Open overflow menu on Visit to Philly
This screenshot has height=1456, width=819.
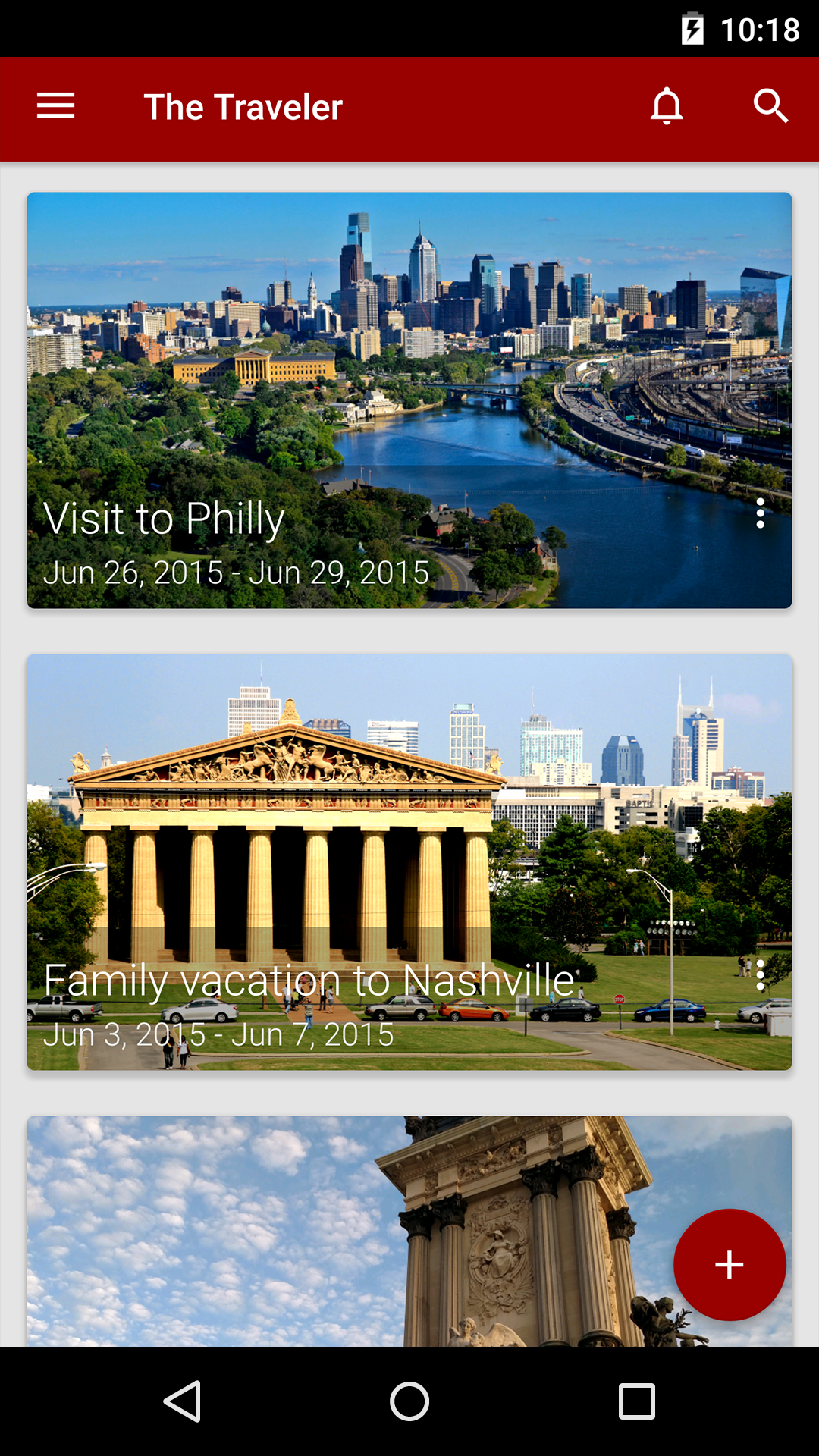point(760,513)
